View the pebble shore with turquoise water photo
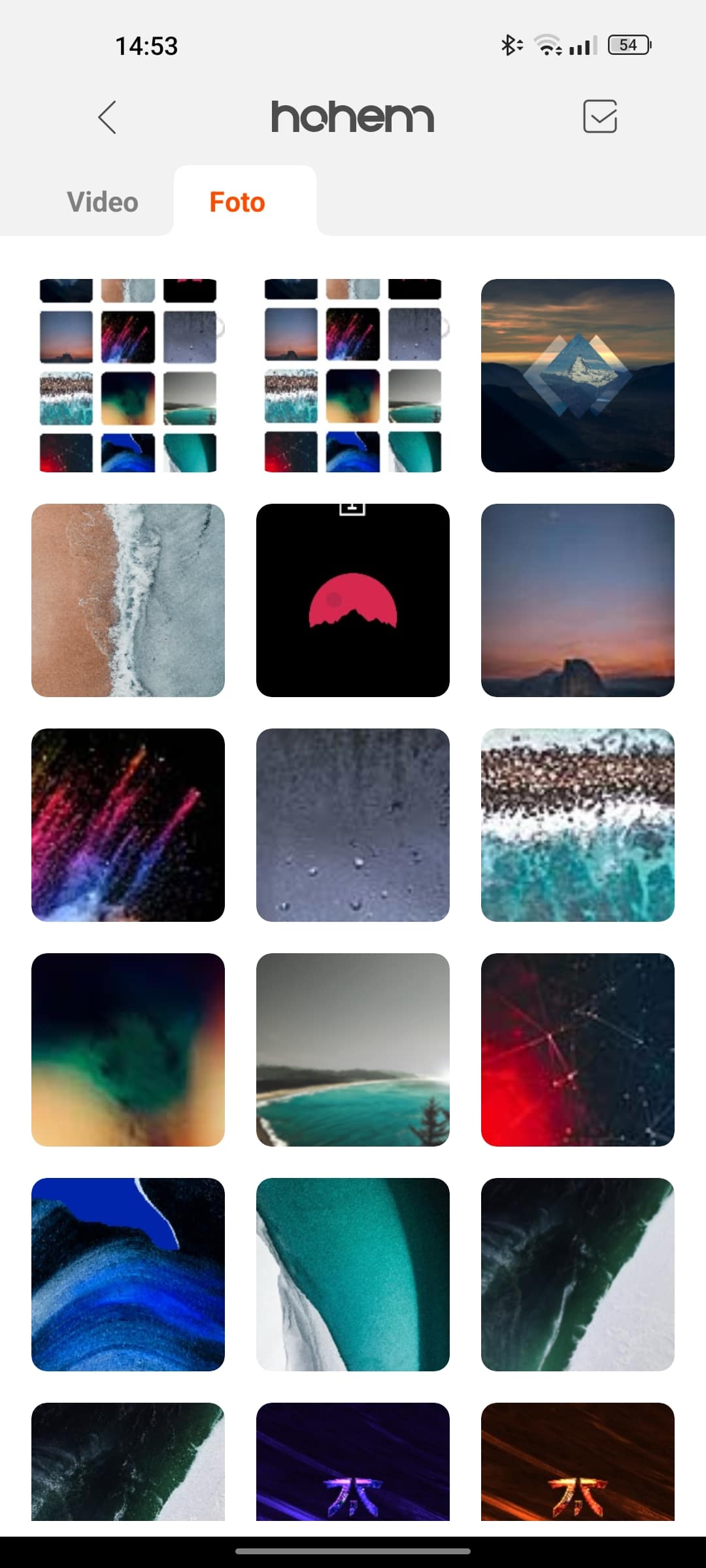706x1568 pixels. pyautogui.click(x=577, y=825)
